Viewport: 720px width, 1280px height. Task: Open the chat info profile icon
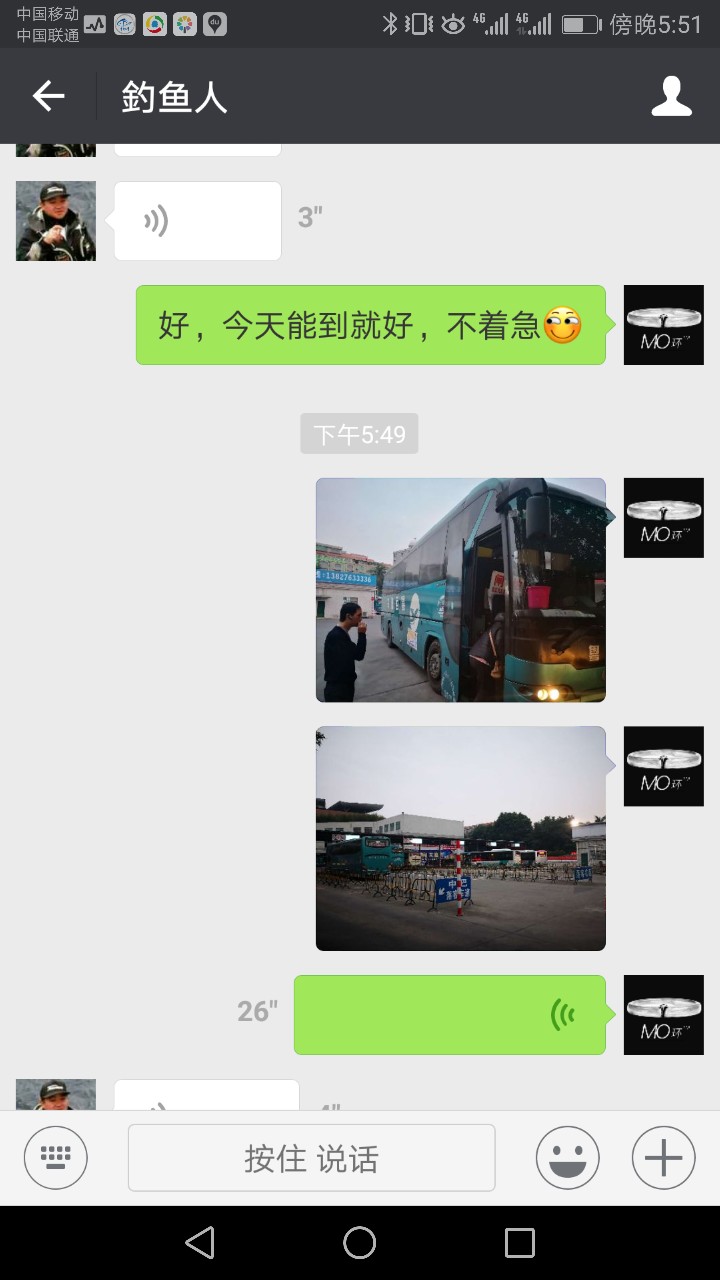click(x=671, y=96)
